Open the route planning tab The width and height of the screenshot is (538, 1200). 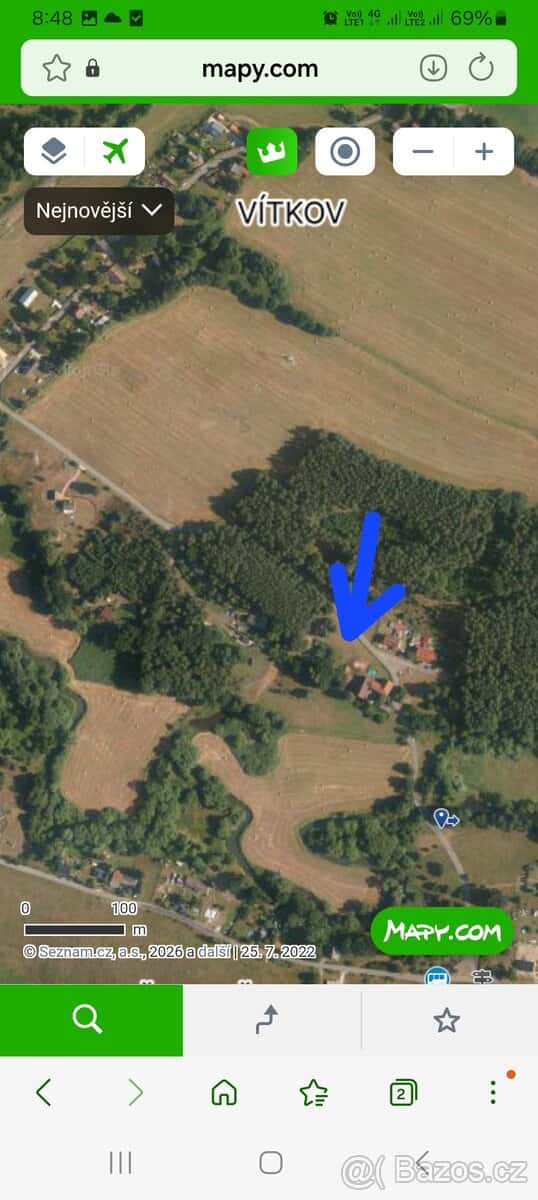pos(266,1020)
